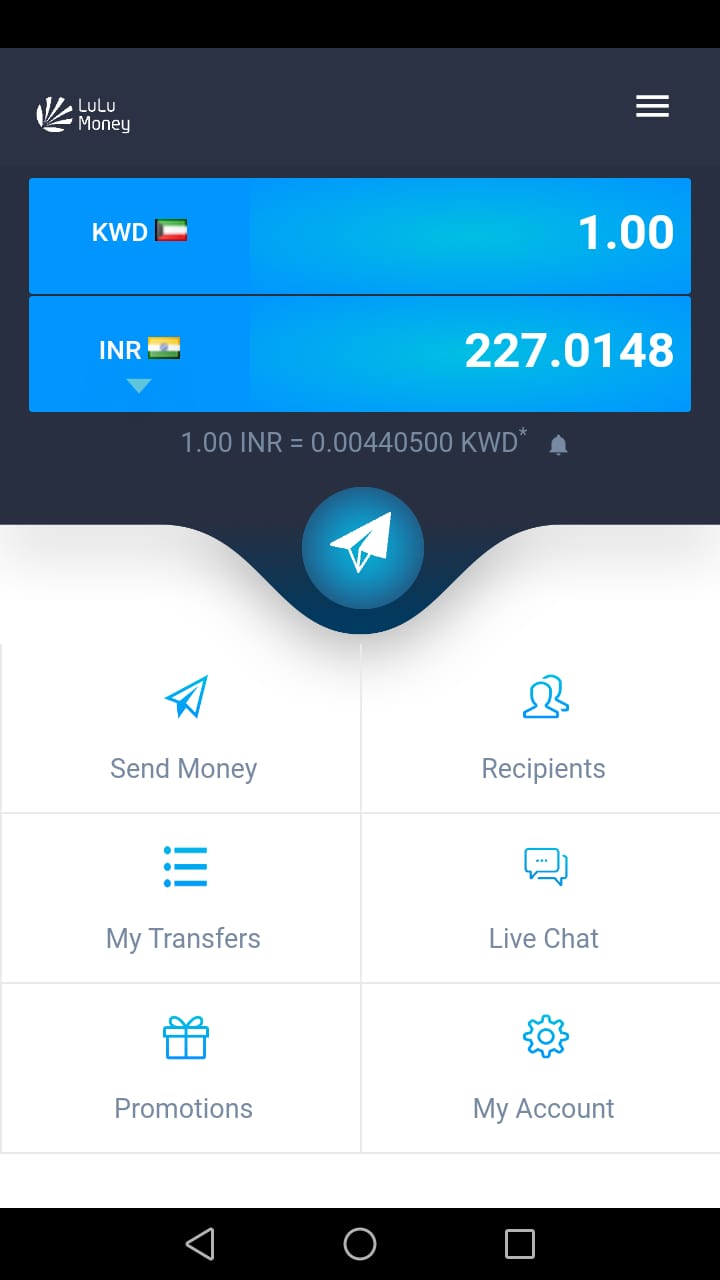This screenshot has width=720, height=1280.
Task: Go to My Account
Action: coord(541,1068)
